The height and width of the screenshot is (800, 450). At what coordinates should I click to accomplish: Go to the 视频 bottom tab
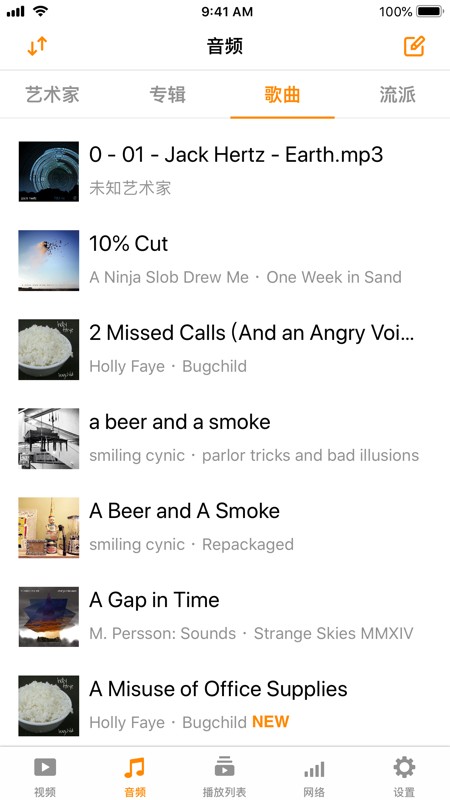pyautogui.click(x=45, y=776)
